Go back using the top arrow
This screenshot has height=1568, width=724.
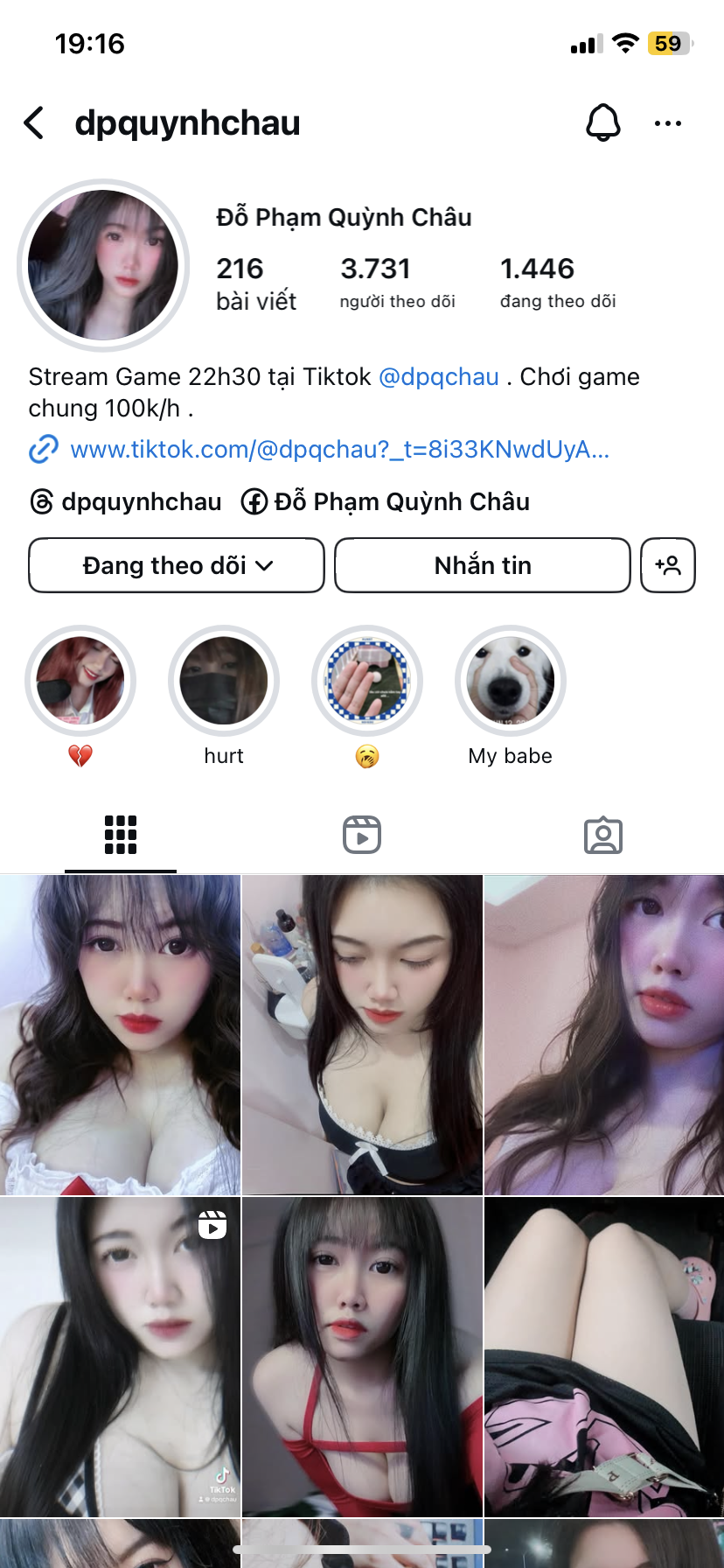pyautogui.click(x=35, y=123)
